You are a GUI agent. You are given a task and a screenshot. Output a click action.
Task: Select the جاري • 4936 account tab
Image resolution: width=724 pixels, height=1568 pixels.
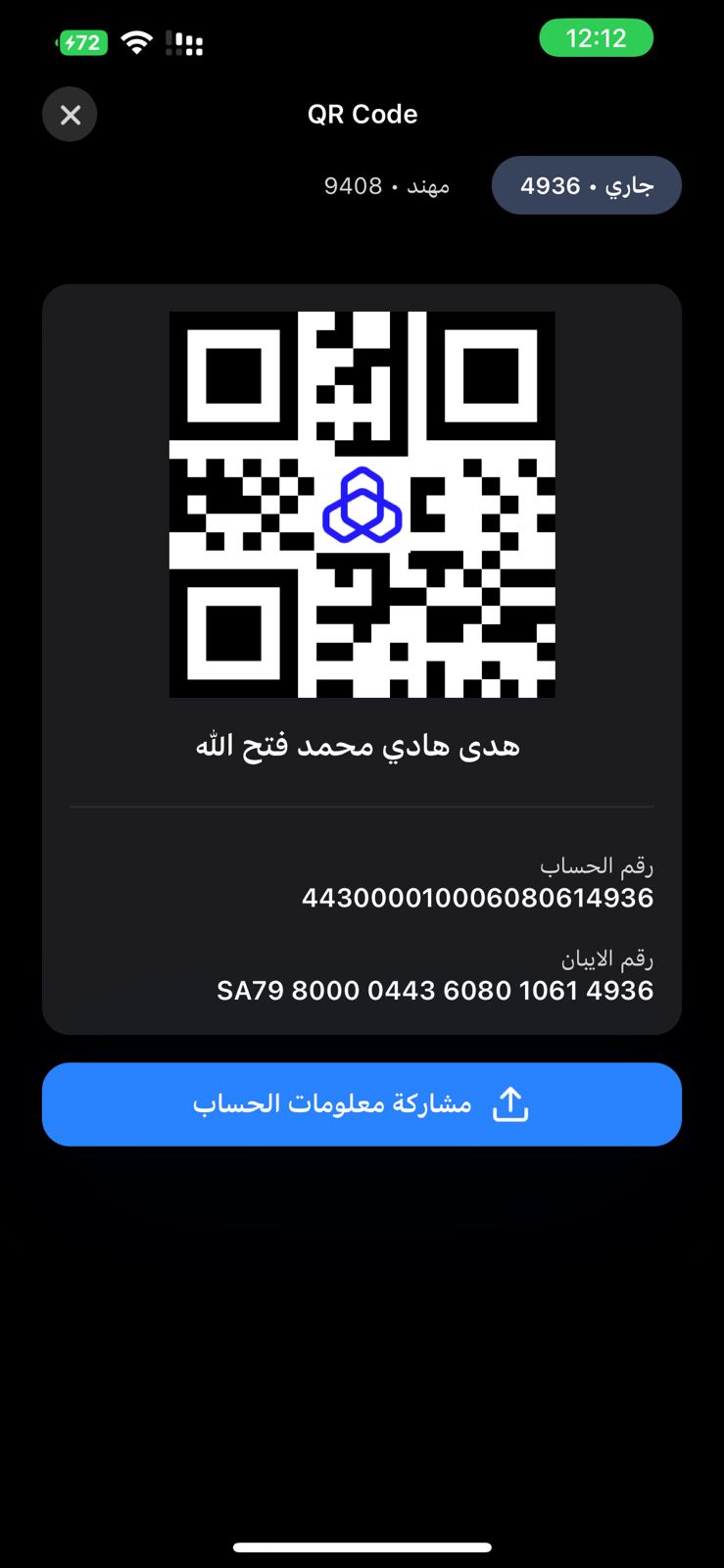pyautogui.click(x=586, y=185)
